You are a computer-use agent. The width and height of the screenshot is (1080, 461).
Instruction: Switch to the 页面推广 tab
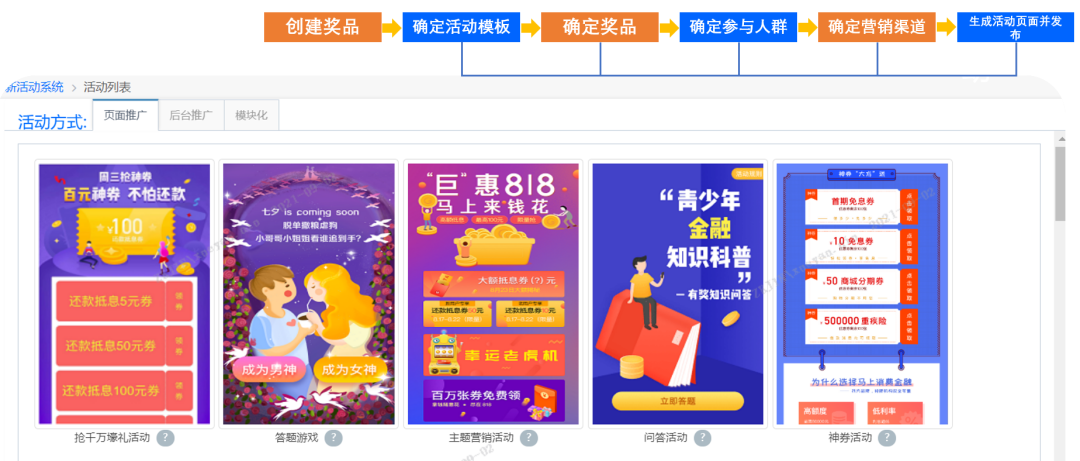click(x=125, y=115)
